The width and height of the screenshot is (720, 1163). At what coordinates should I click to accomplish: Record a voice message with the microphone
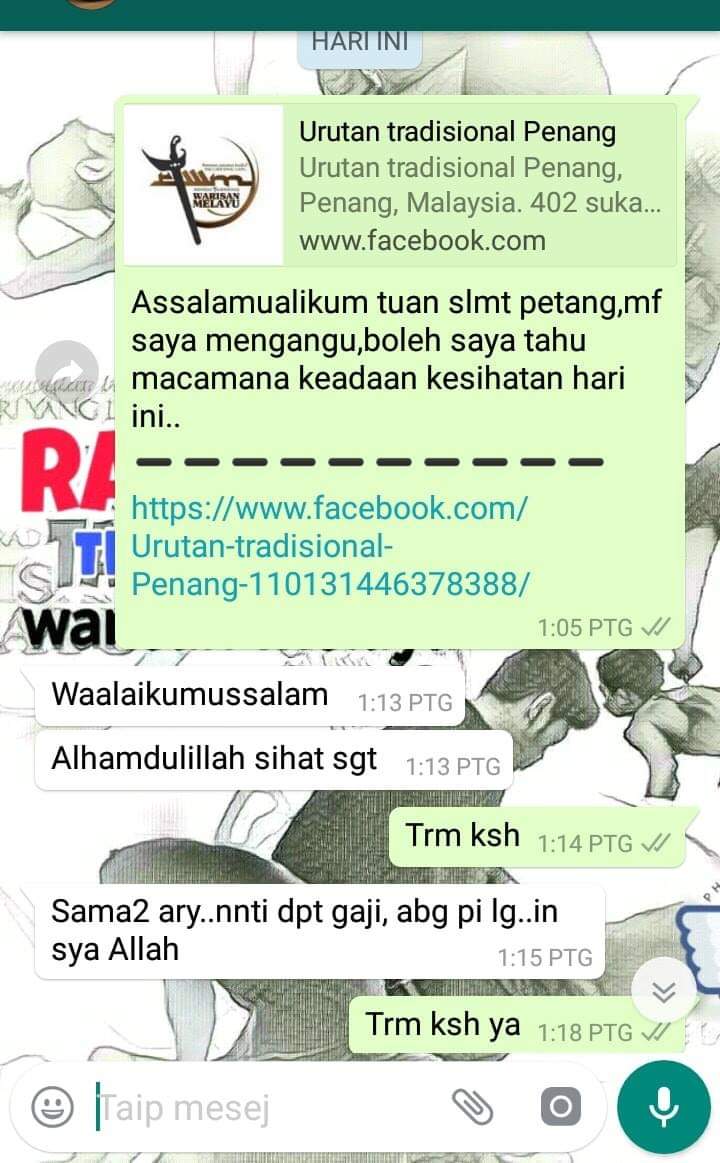coord(664,1107)
